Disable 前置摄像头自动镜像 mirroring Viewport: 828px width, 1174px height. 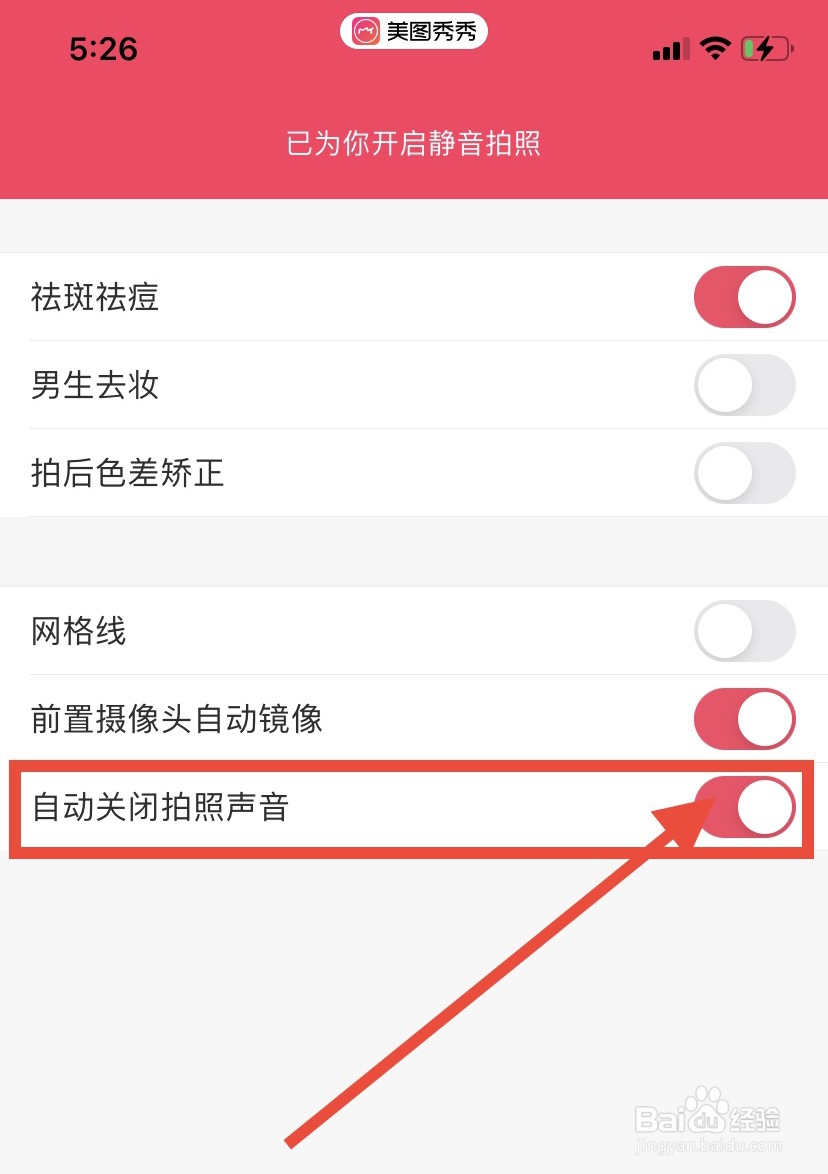click(x=744, y=719)
